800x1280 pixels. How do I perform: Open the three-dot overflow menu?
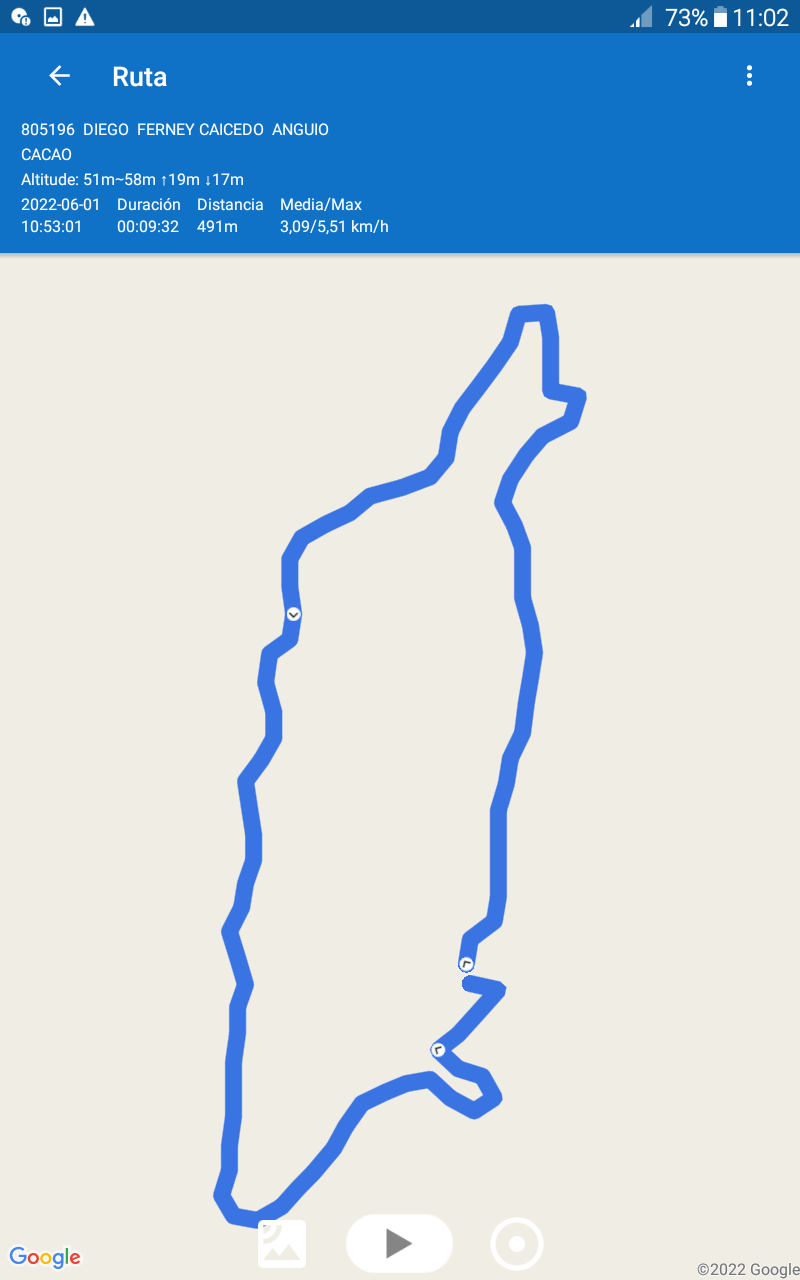(749, 76)
